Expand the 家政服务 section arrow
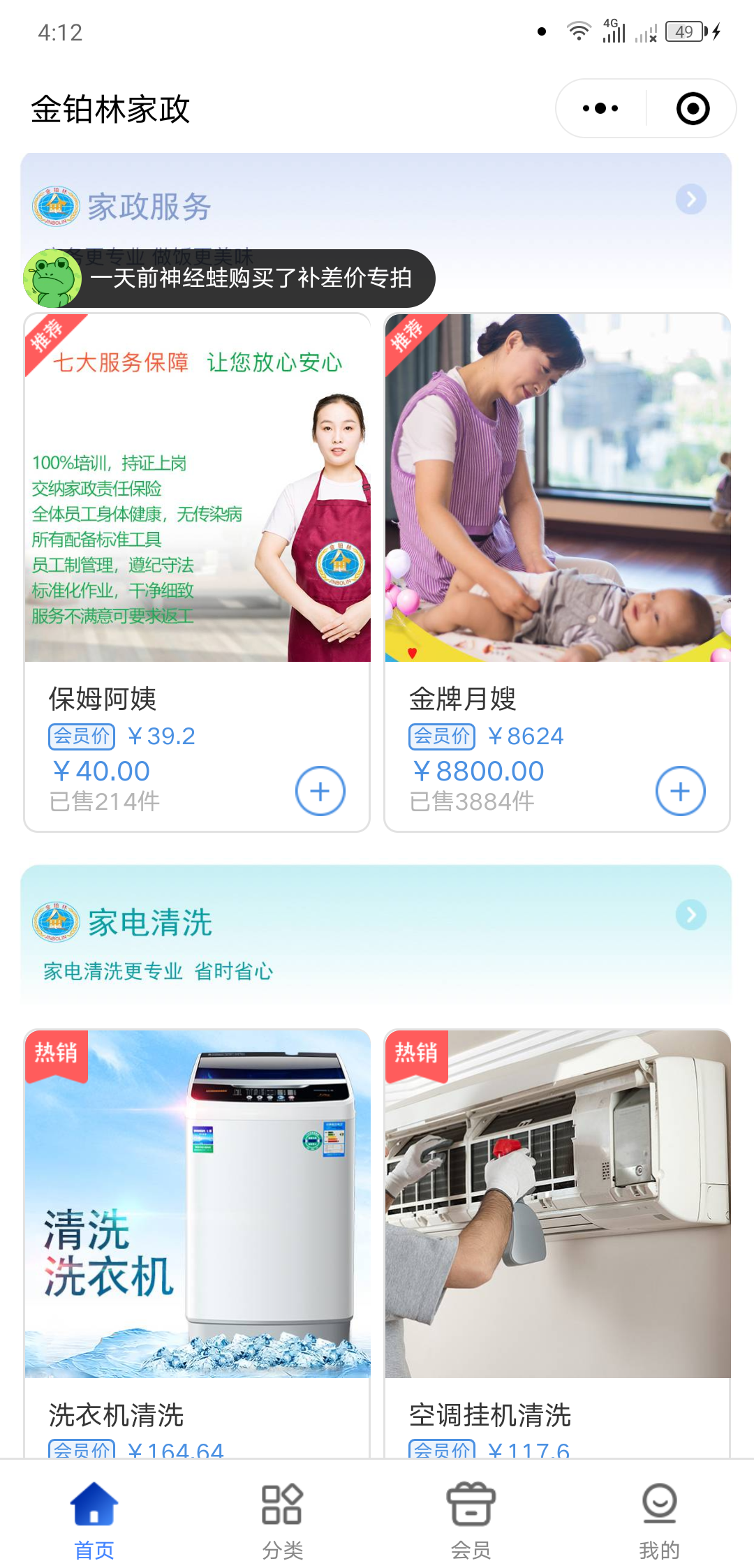This screenshot has height=1568, width=754. [690, 200]
